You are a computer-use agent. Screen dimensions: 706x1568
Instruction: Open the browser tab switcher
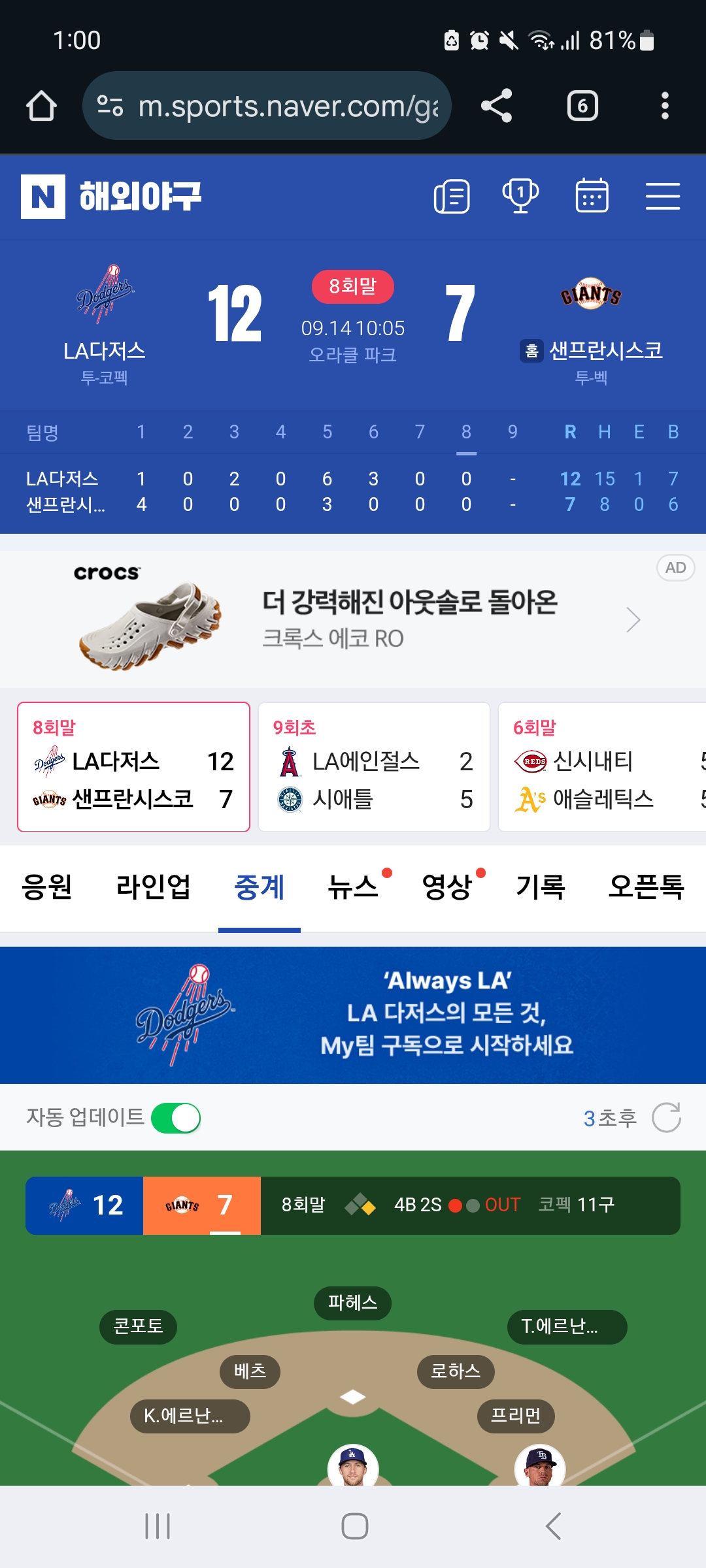[x=582, y=106]
